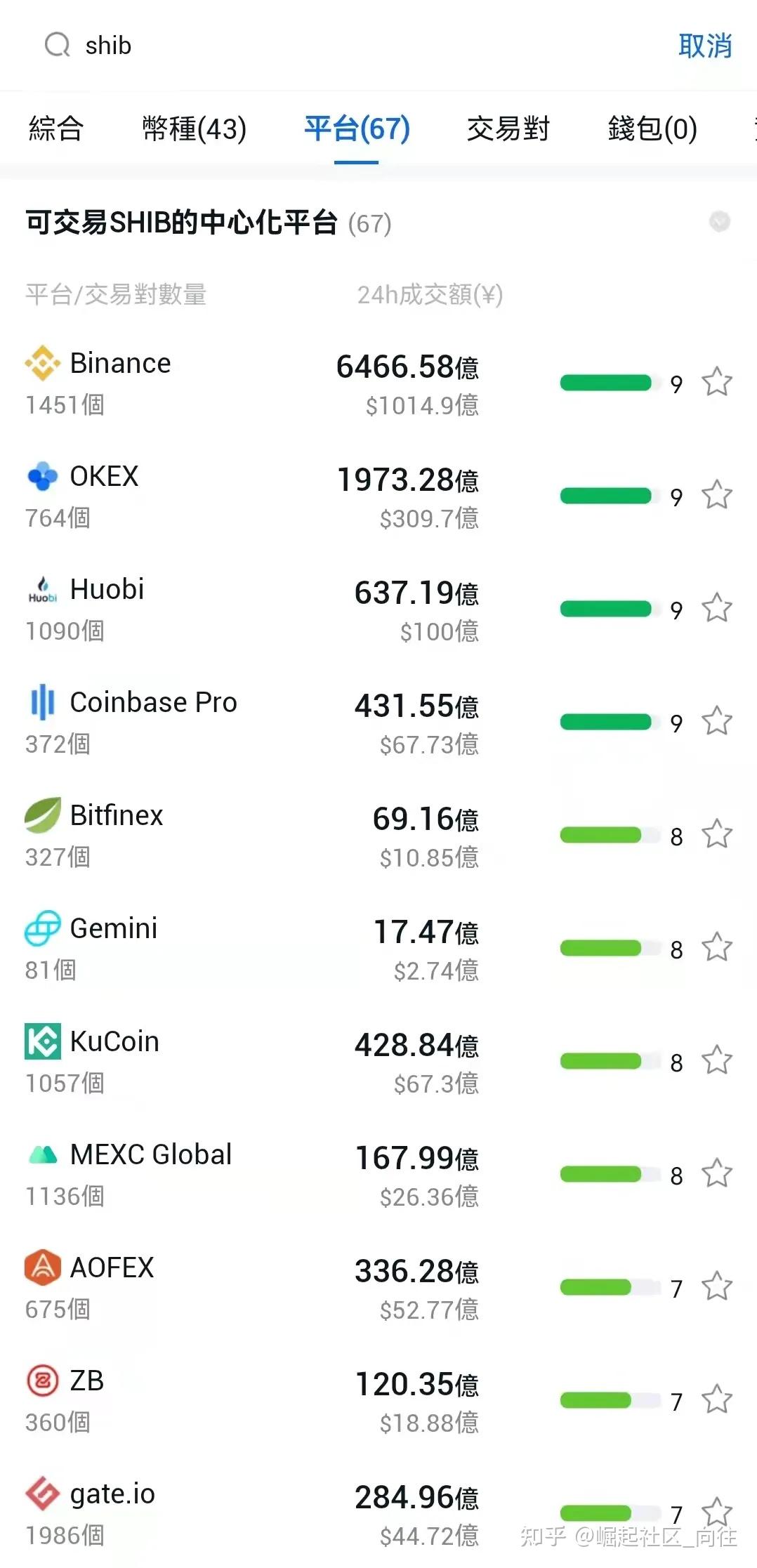Tap the Huobi flame logo
This screenshot has width=757, height=1568.
[x=42, y=590]
